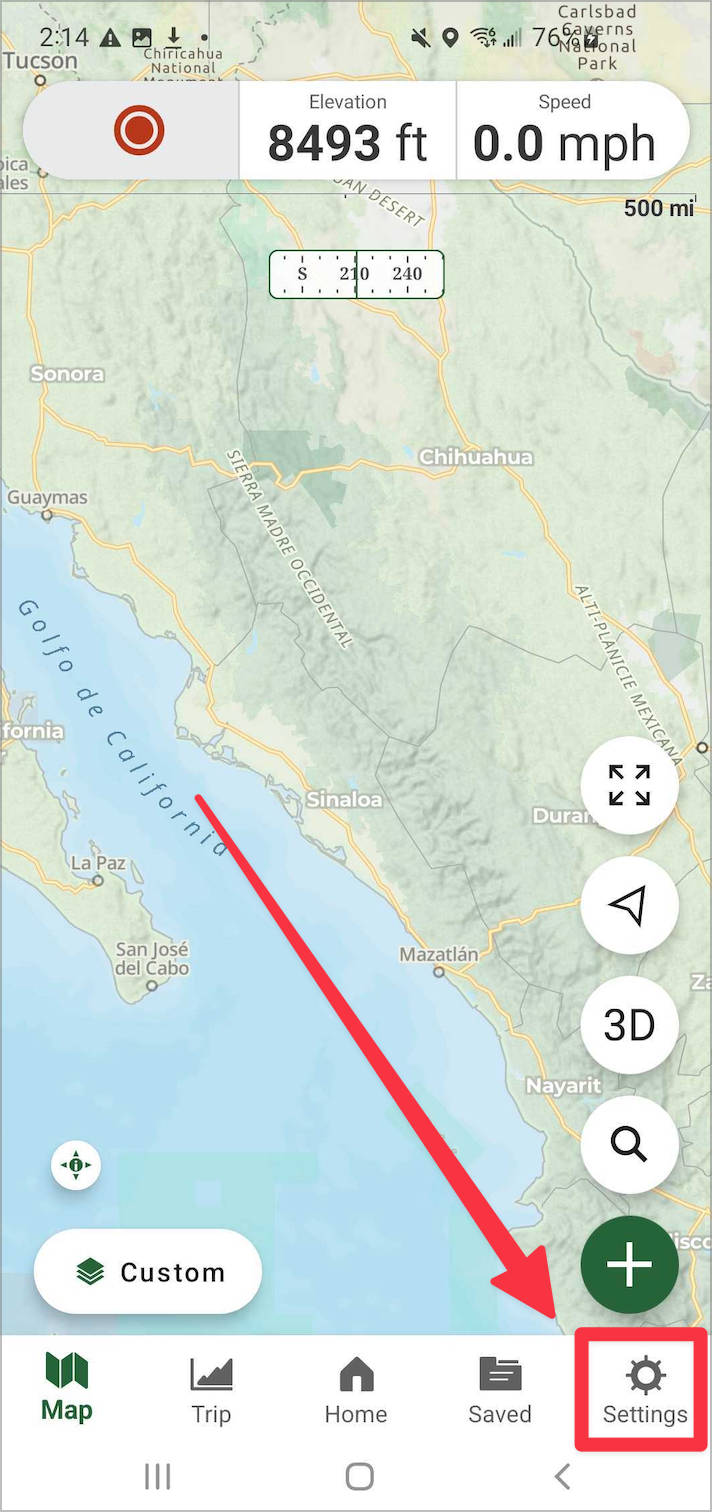This screenshot has width=712, height=1512.
Task: Tap the small map info icon
Action: [x=77, y=1165]
